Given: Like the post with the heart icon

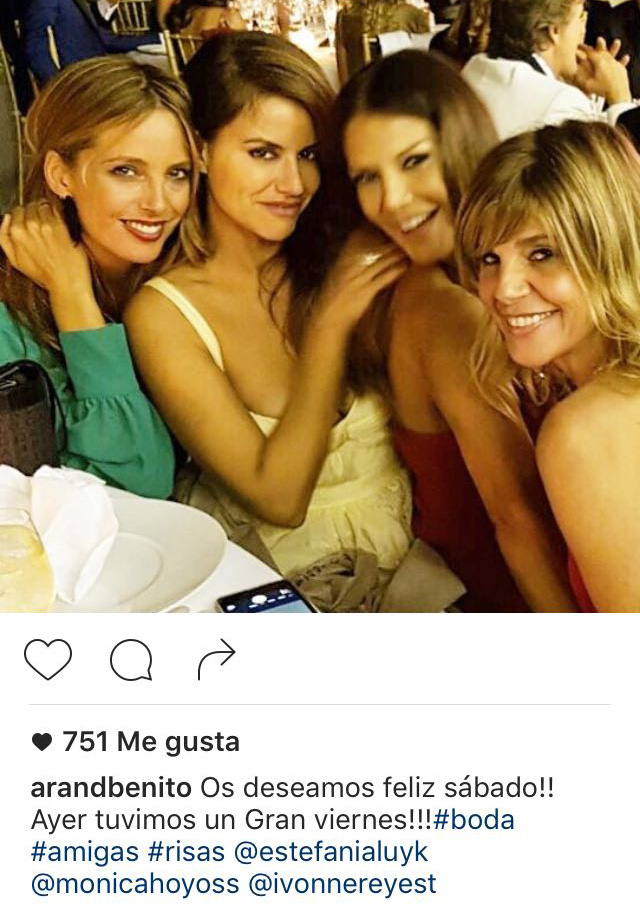Looking at the screenshot, I should pos(48,659).
